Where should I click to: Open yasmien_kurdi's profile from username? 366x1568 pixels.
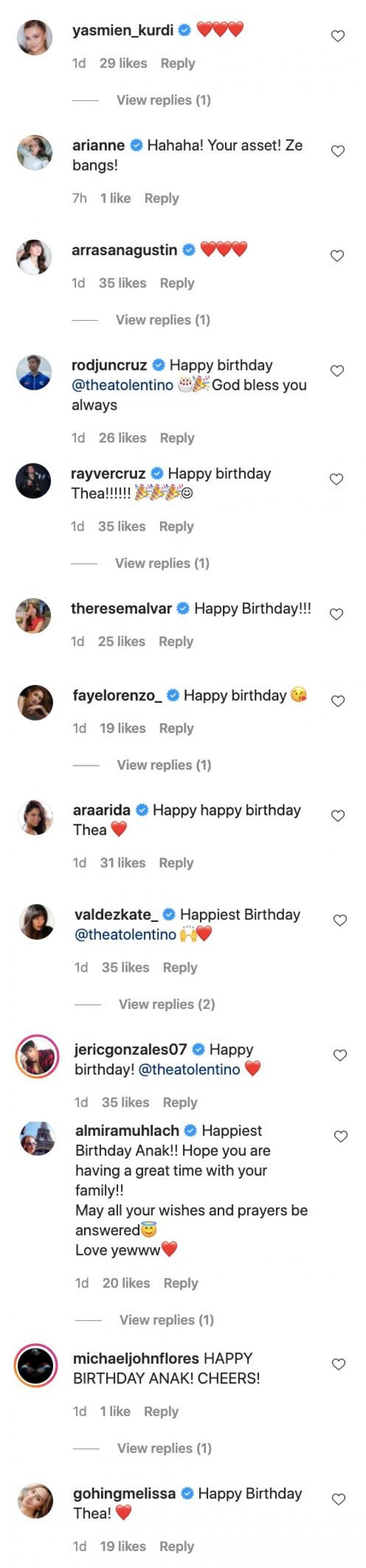123,30
